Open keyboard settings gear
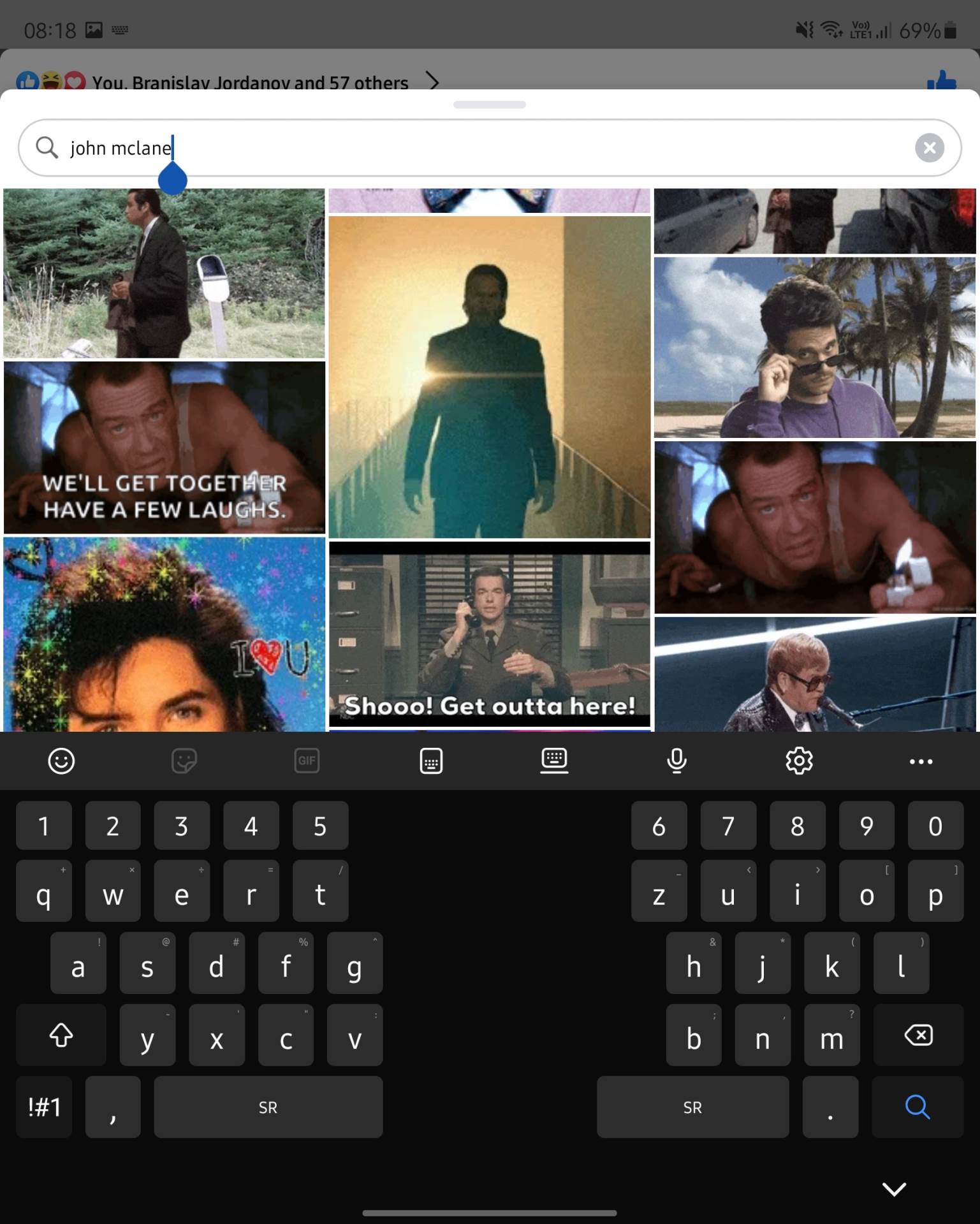The image size is (980, 1224). pos(799,761)
